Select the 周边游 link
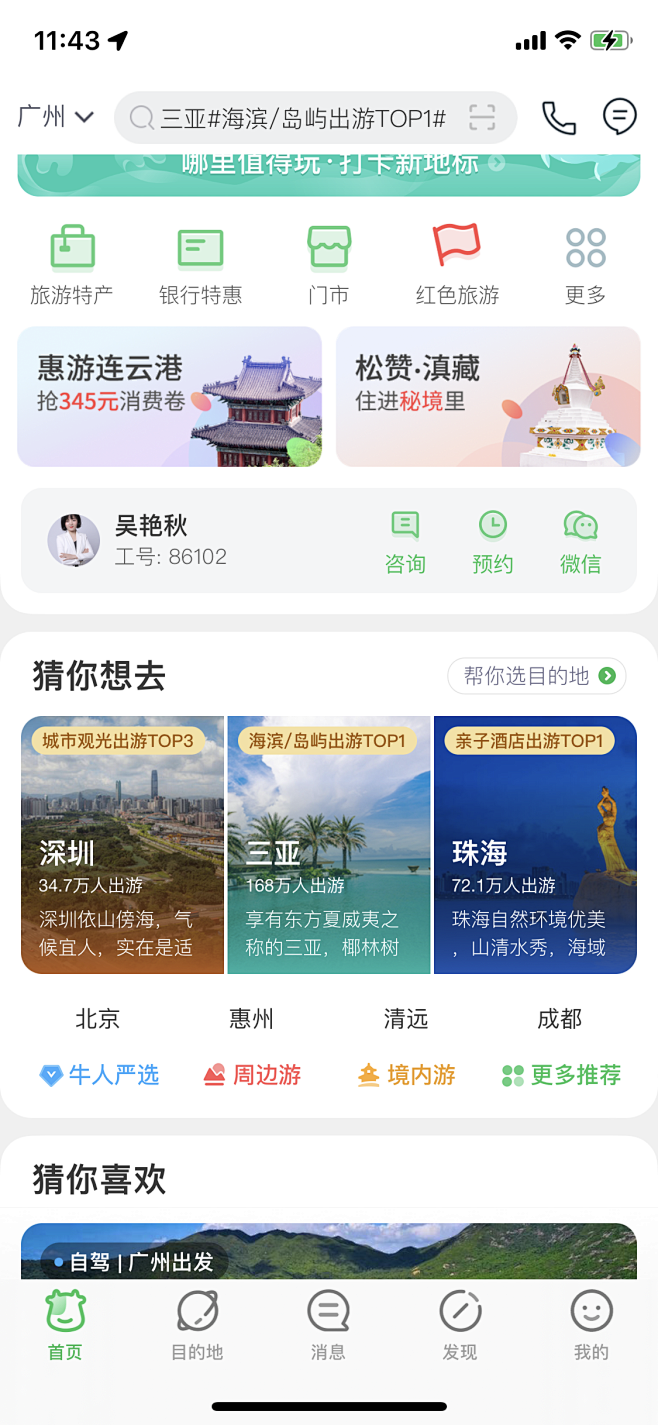This screenshot has height=1425, width=658. point(252,1075)
